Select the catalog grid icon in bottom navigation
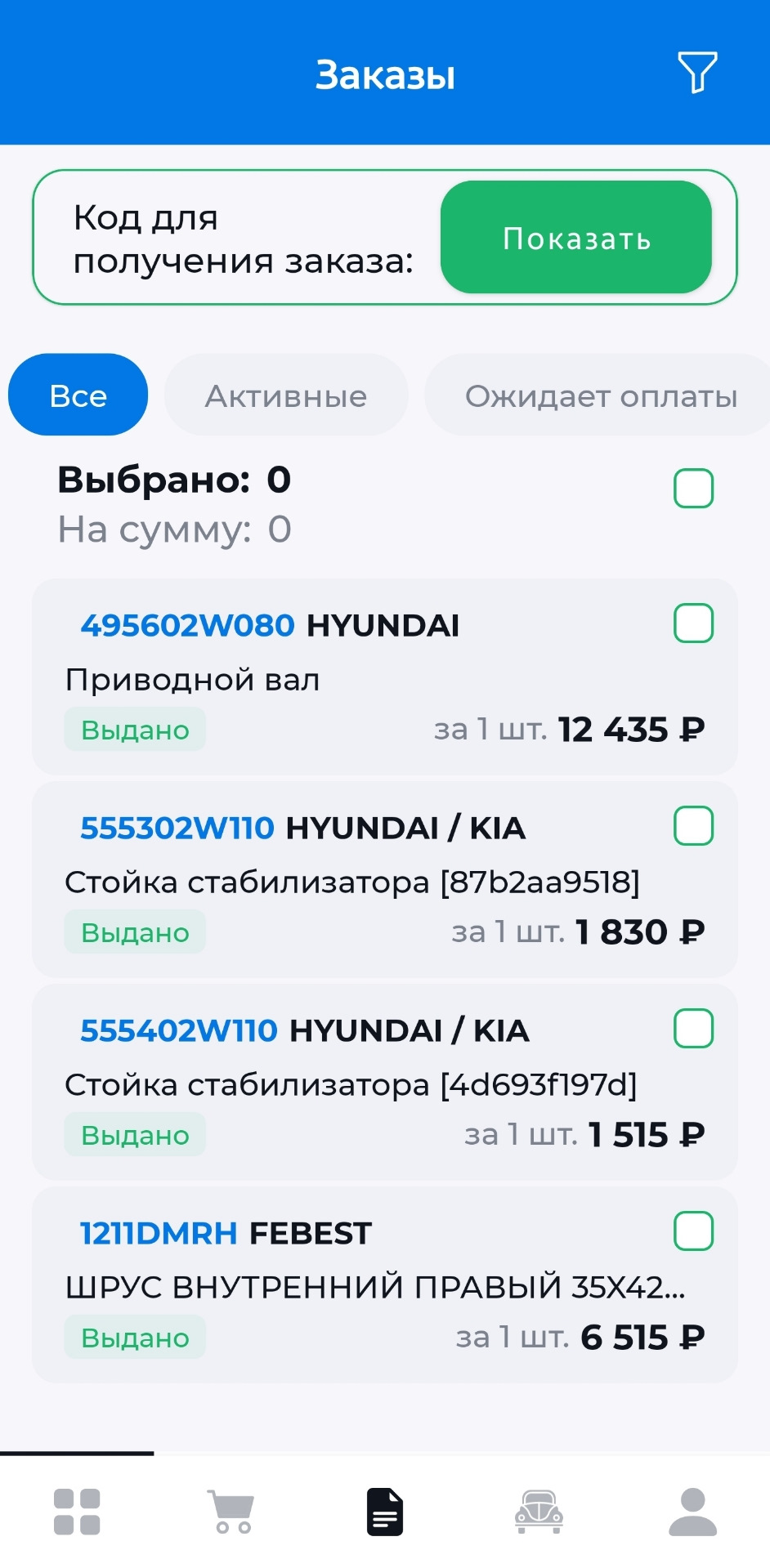This screenshot has height=1568, width=770. point(75,1510)
